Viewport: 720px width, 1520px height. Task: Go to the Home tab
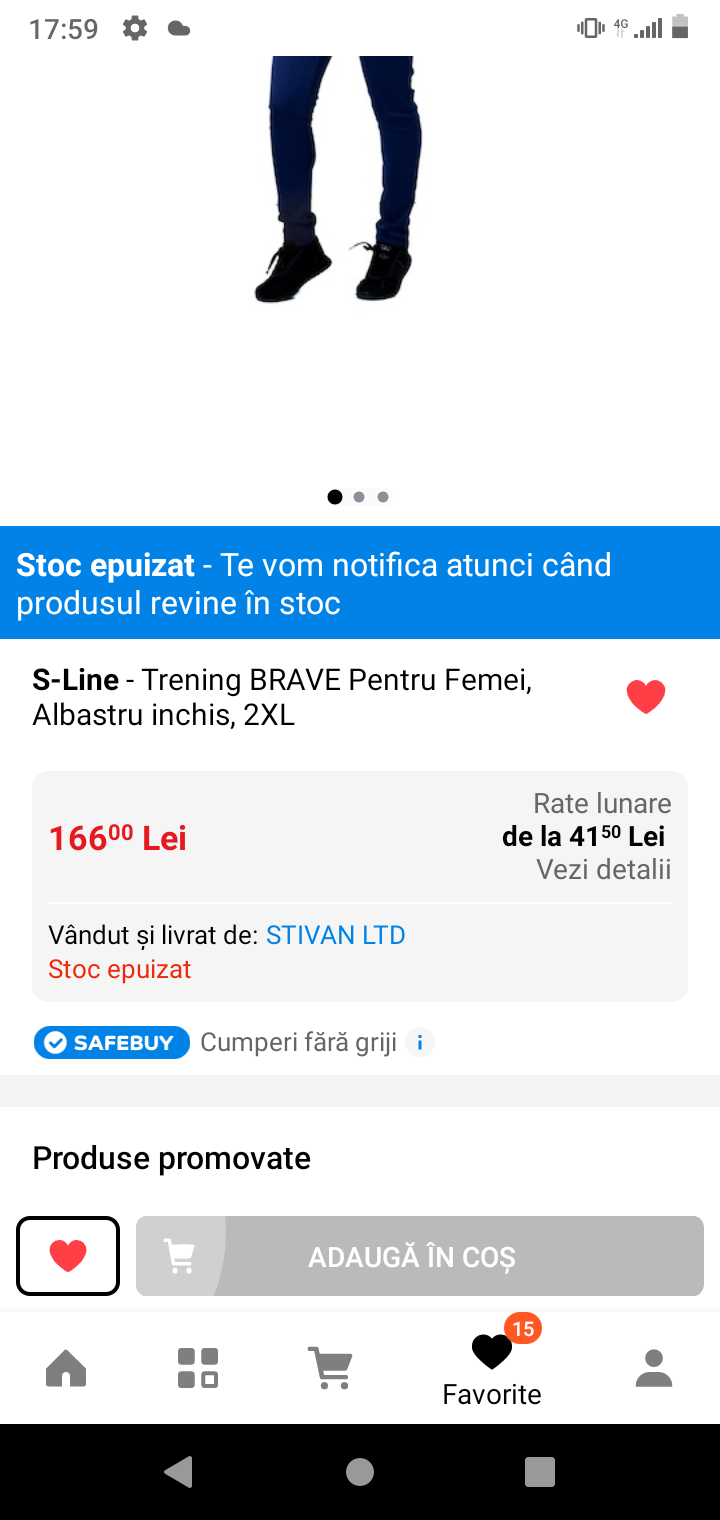66,1368
